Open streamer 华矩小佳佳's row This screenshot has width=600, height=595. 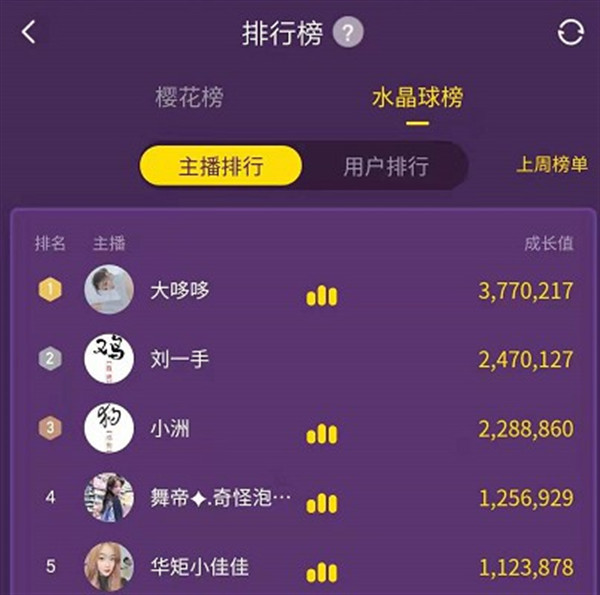pos(300,567)
